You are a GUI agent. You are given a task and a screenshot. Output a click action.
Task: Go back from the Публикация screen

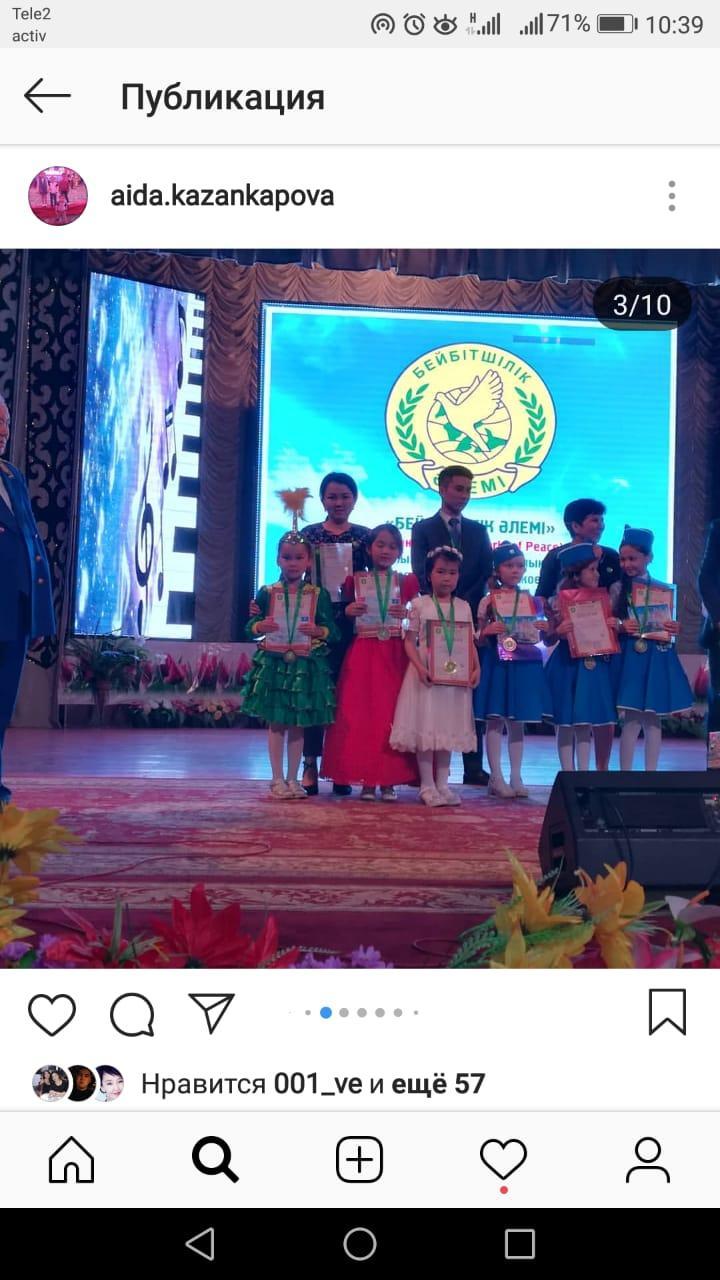pyautogui.click(x=47, y=97)
